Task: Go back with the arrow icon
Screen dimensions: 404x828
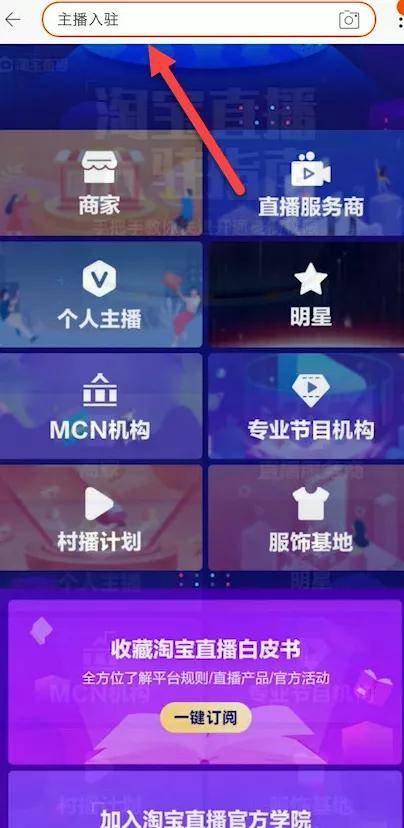Action: click(x=12, y=20)
